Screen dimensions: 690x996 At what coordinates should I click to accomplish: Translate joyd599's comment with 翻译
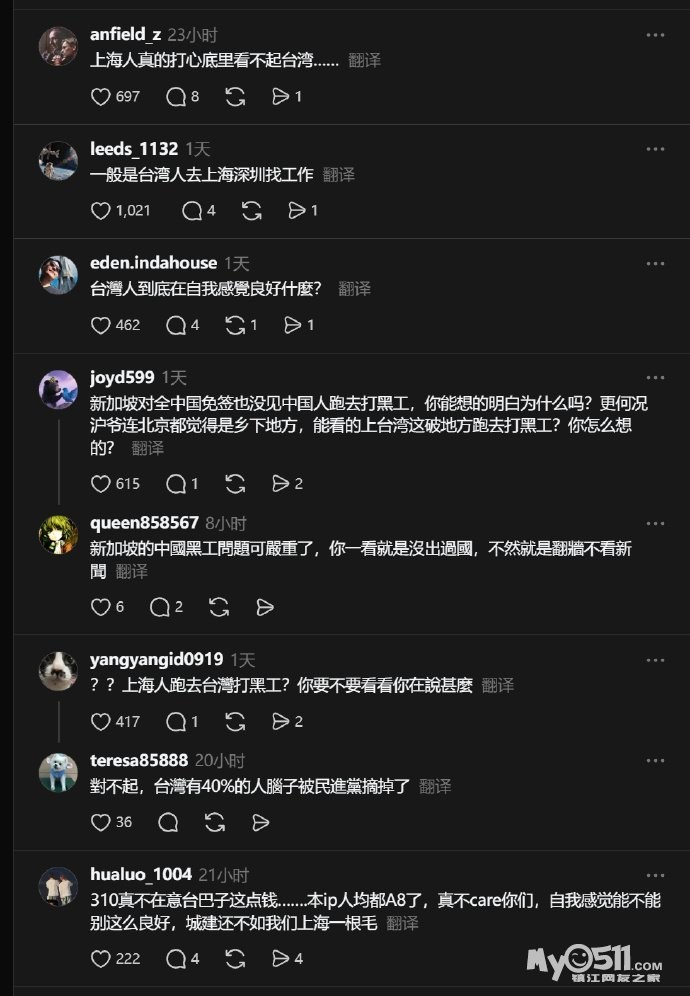pos(147,448)
